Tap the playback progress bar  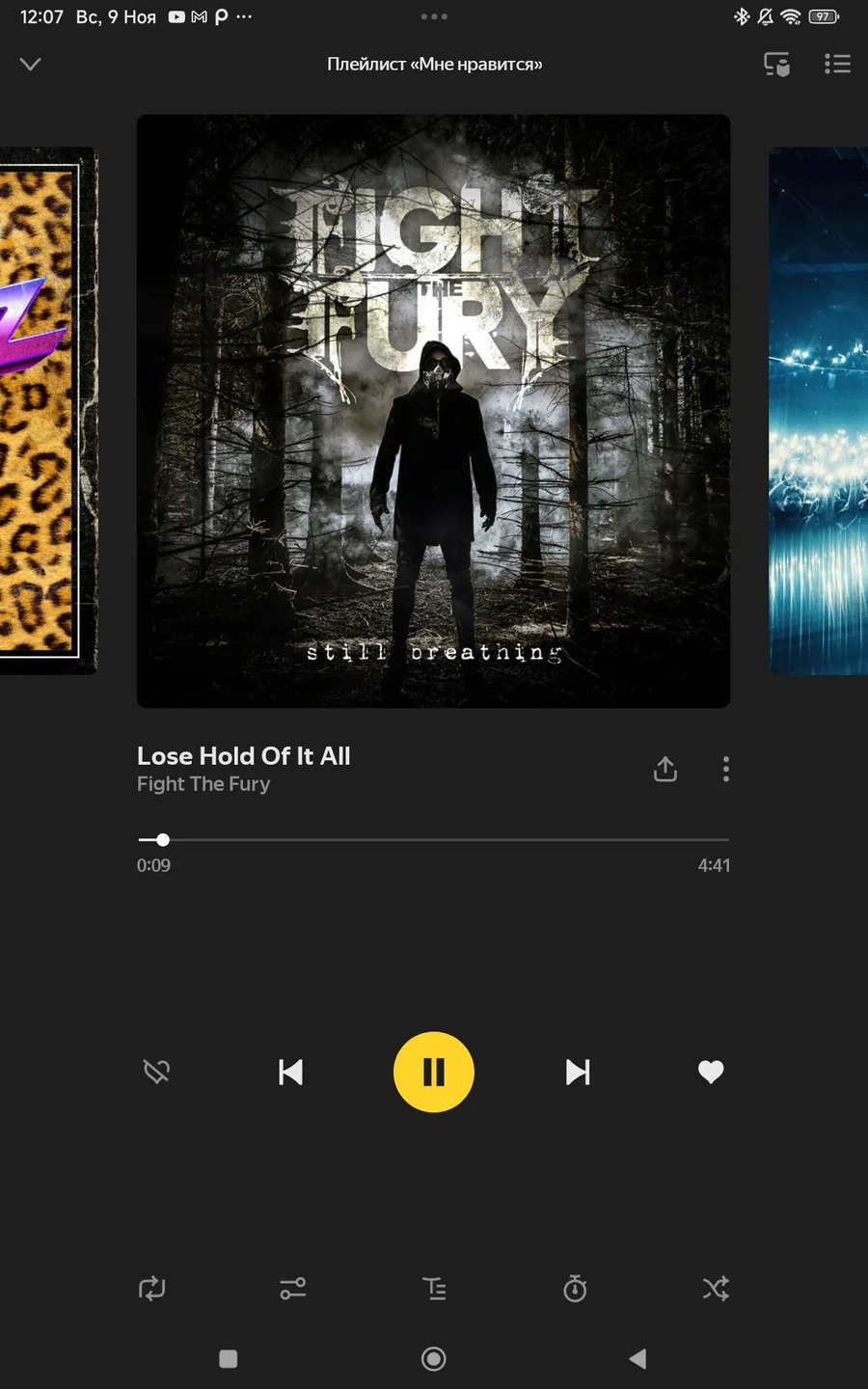pyautogui.click(x=434, y=840)
